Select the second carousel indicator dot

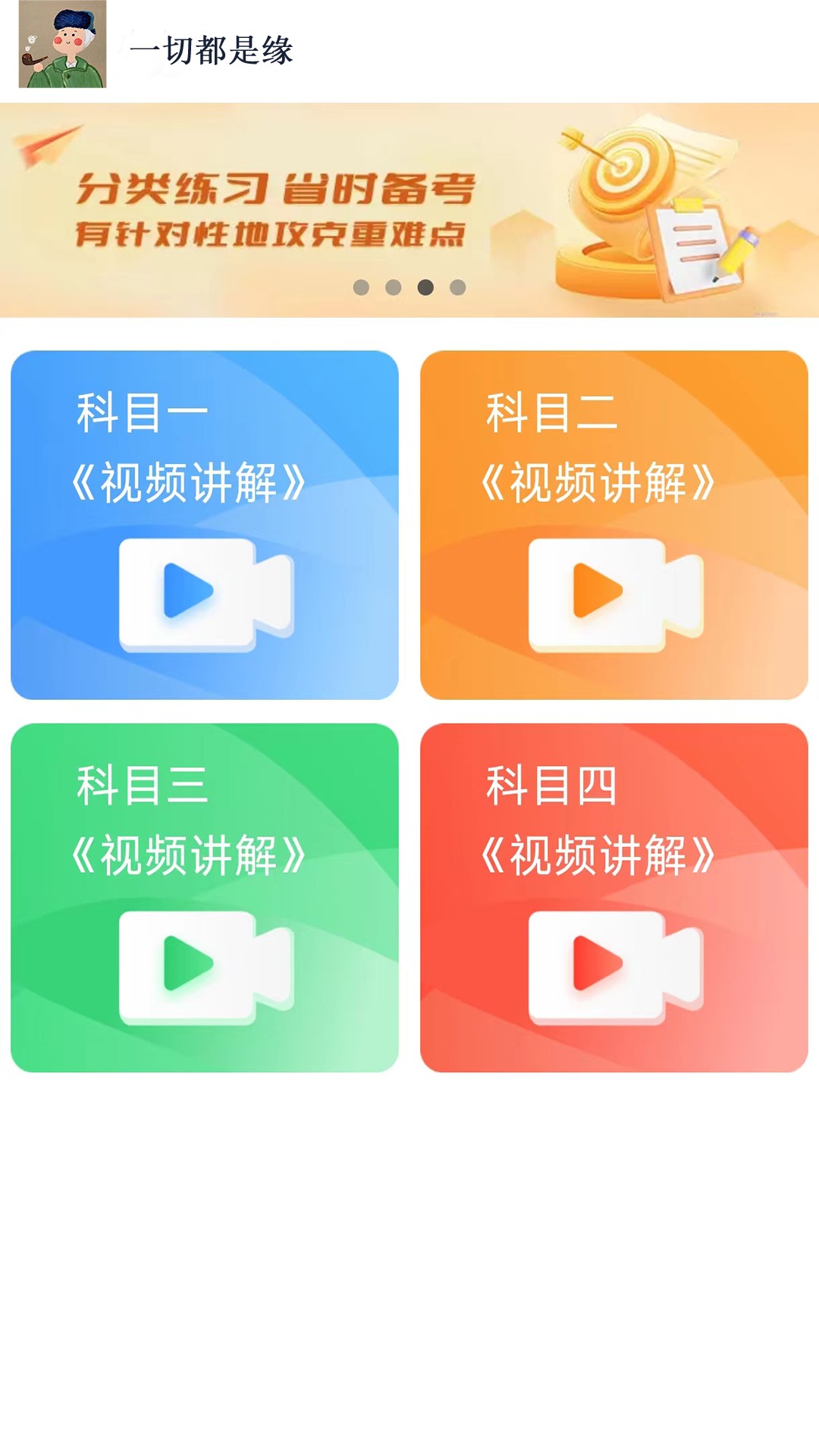tap(393, 287)
